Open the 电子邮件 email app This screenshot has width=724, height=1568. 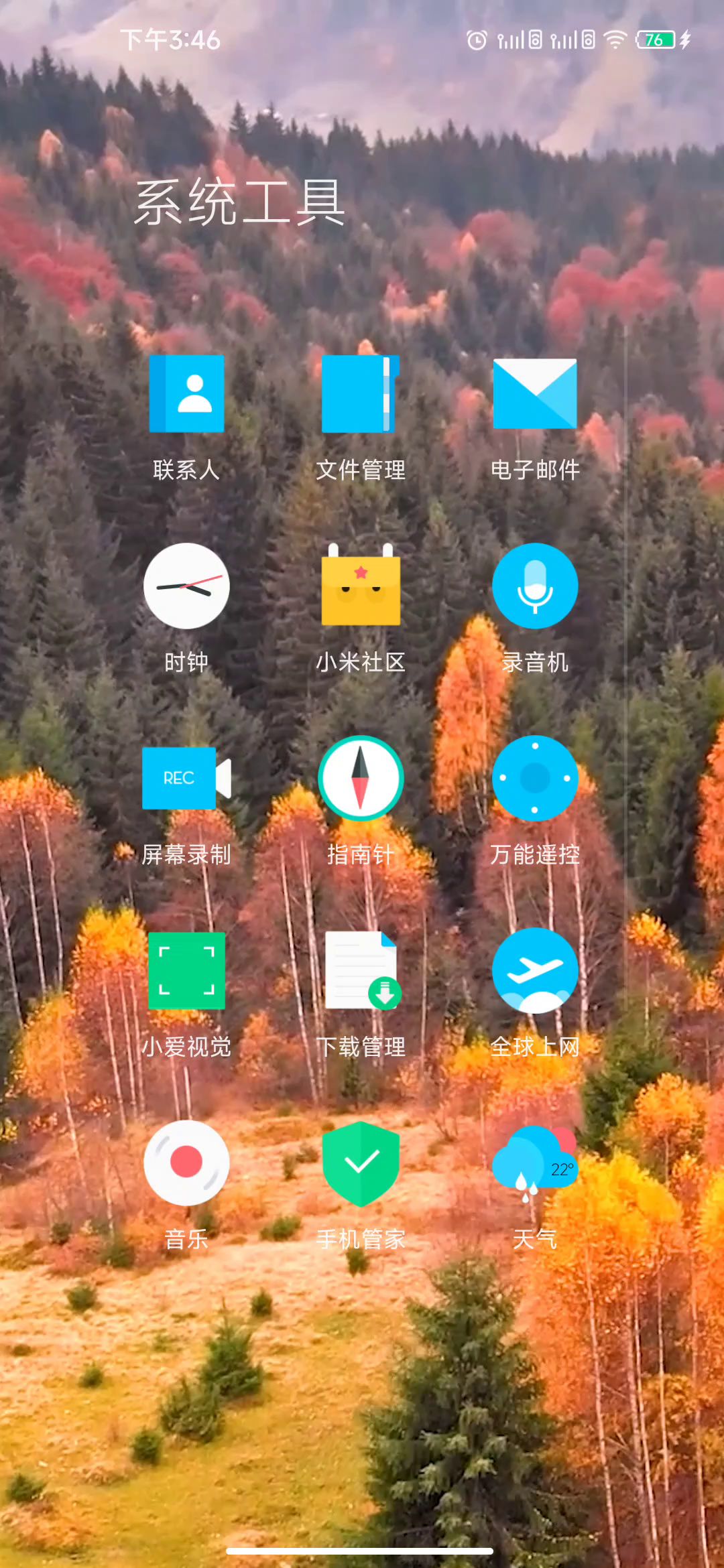click(x=535, y=394)
